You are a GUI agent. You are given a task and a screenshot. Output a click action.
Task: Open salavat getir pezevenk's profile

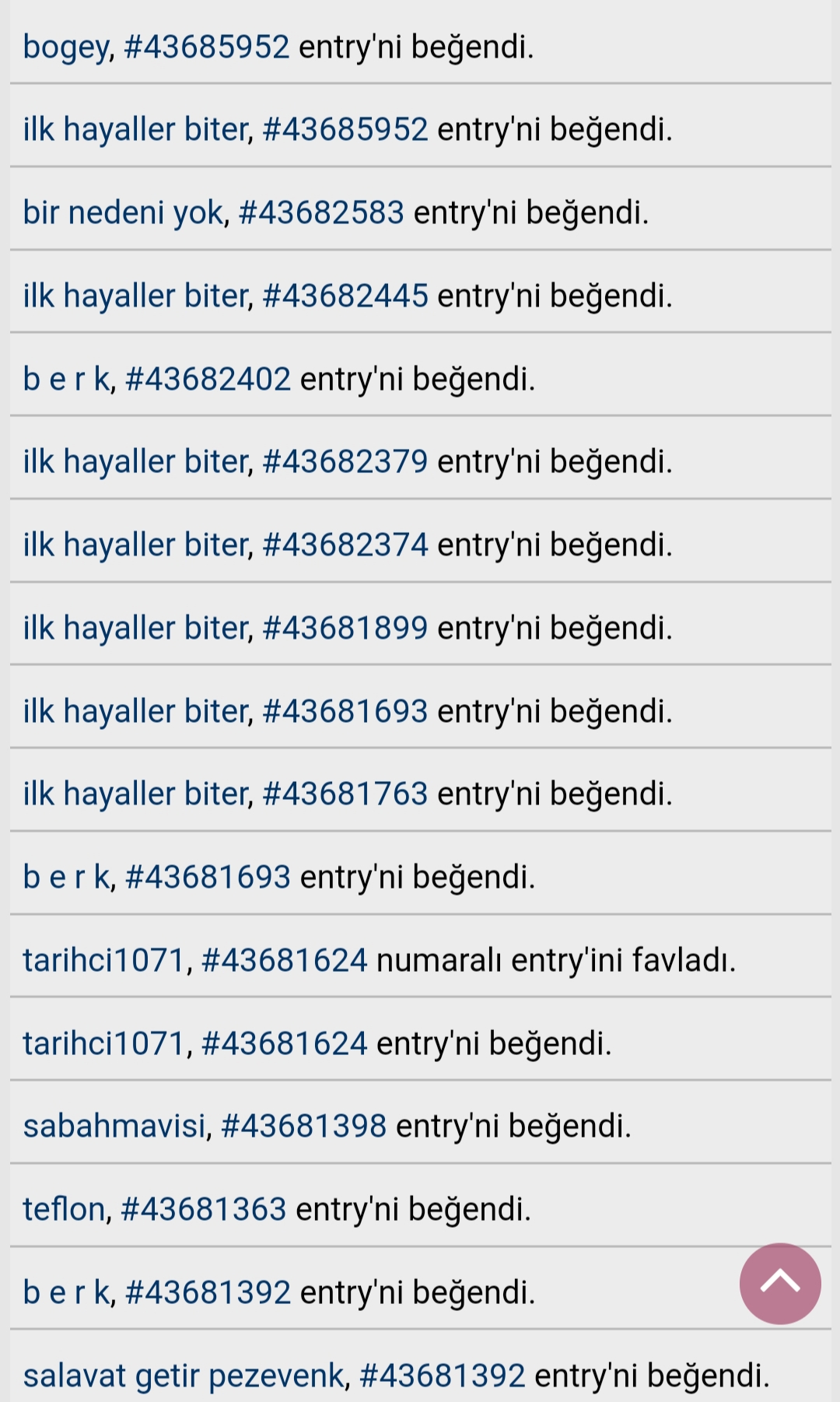[x=184, y=1376]
